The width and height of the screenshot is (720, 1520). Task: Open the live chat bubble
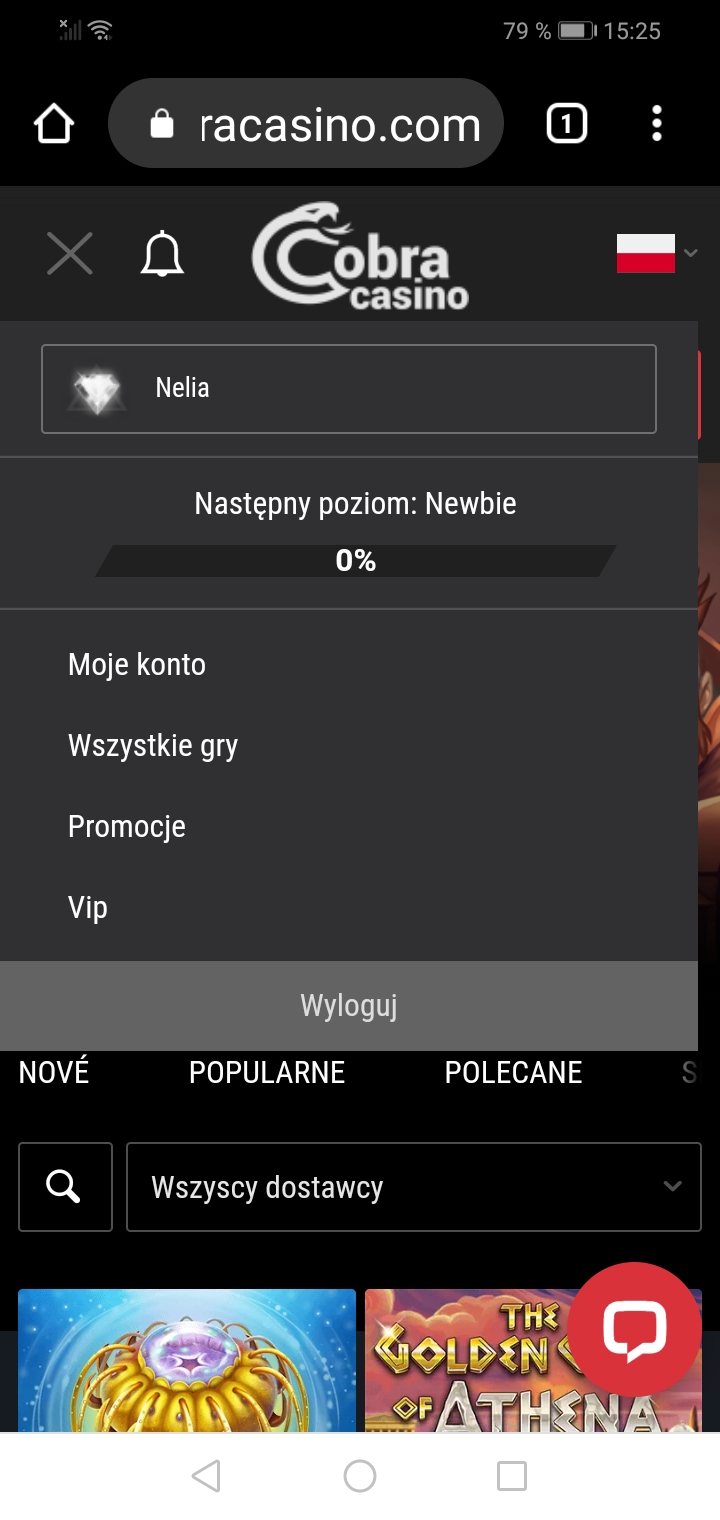click(634, 1329)
